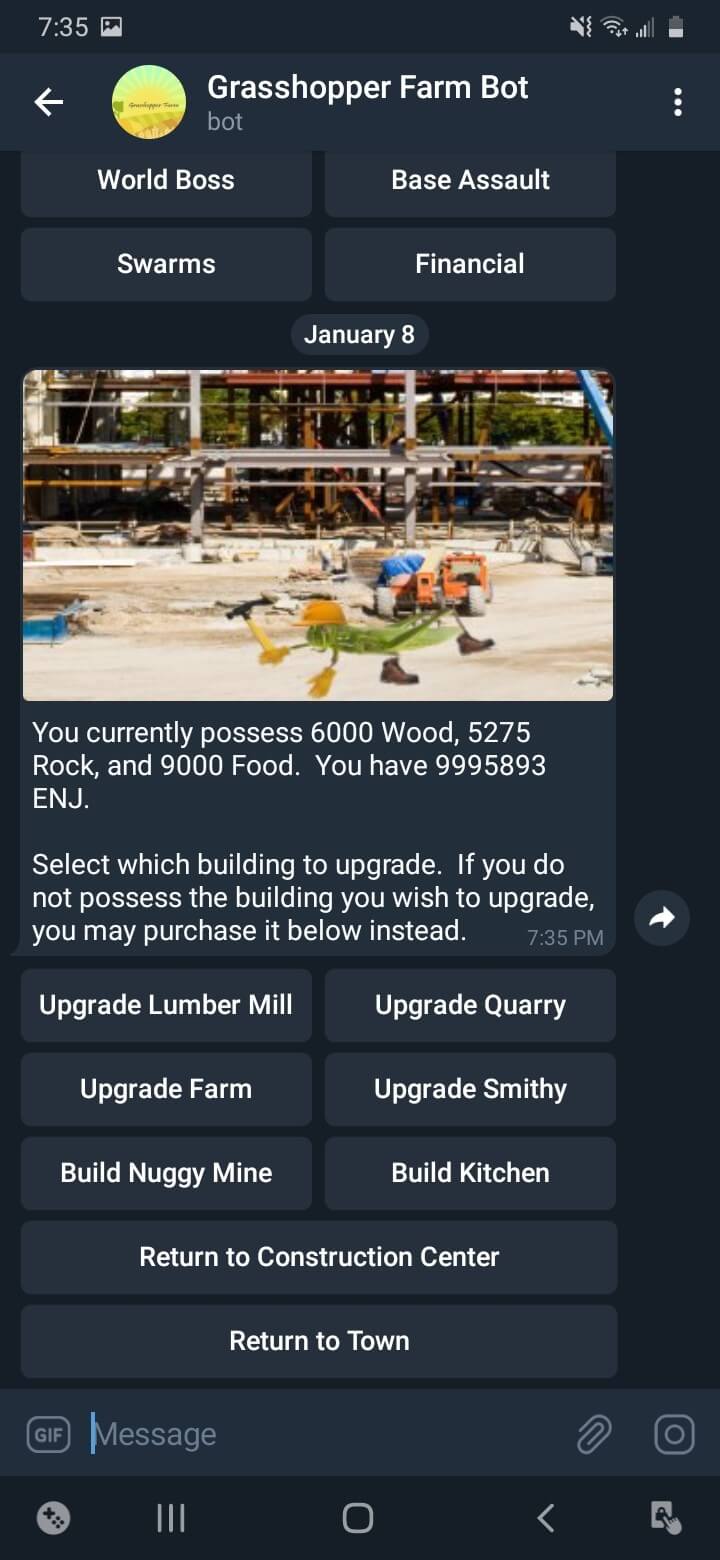Focus the Message text field

tap(320, 1435)
